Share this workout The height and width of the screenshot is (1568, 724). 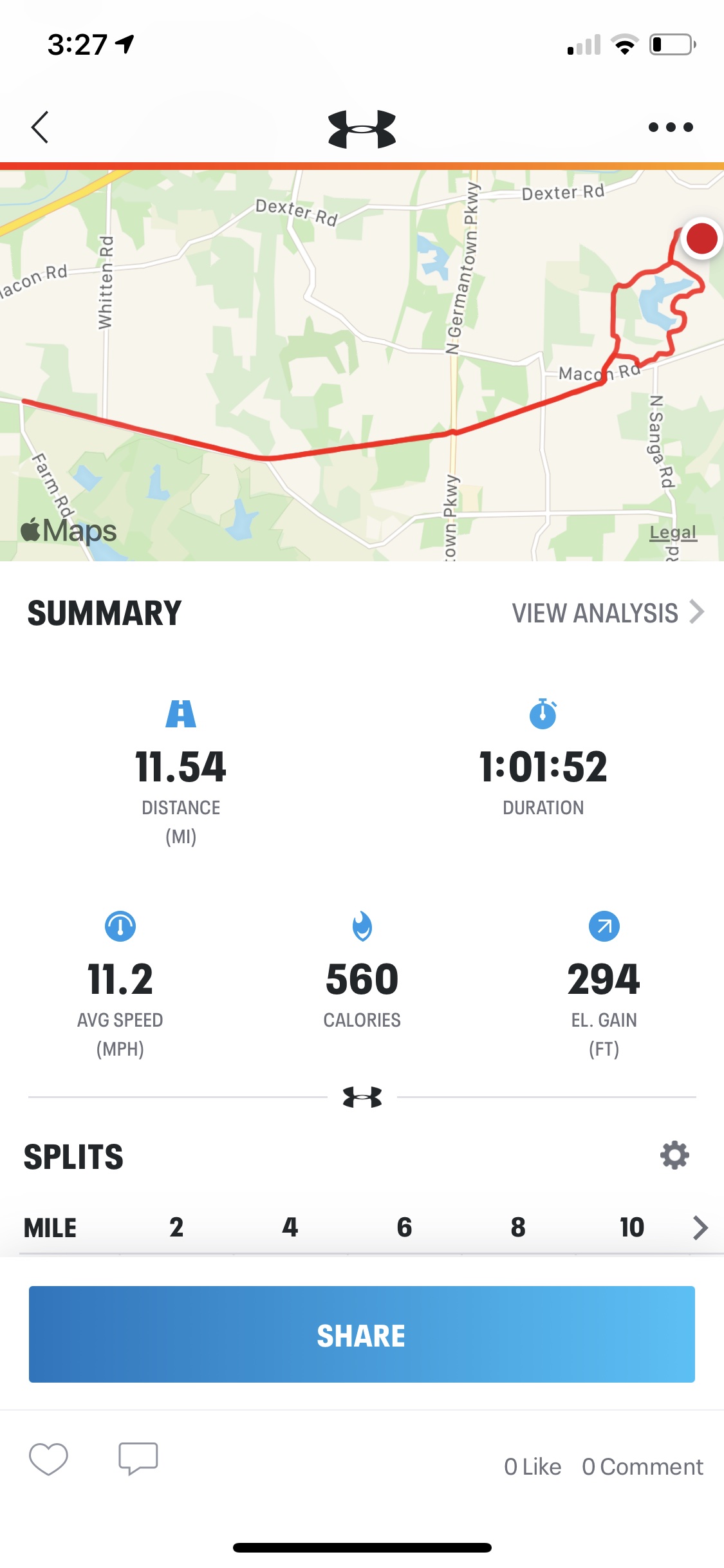(362, 1334)
